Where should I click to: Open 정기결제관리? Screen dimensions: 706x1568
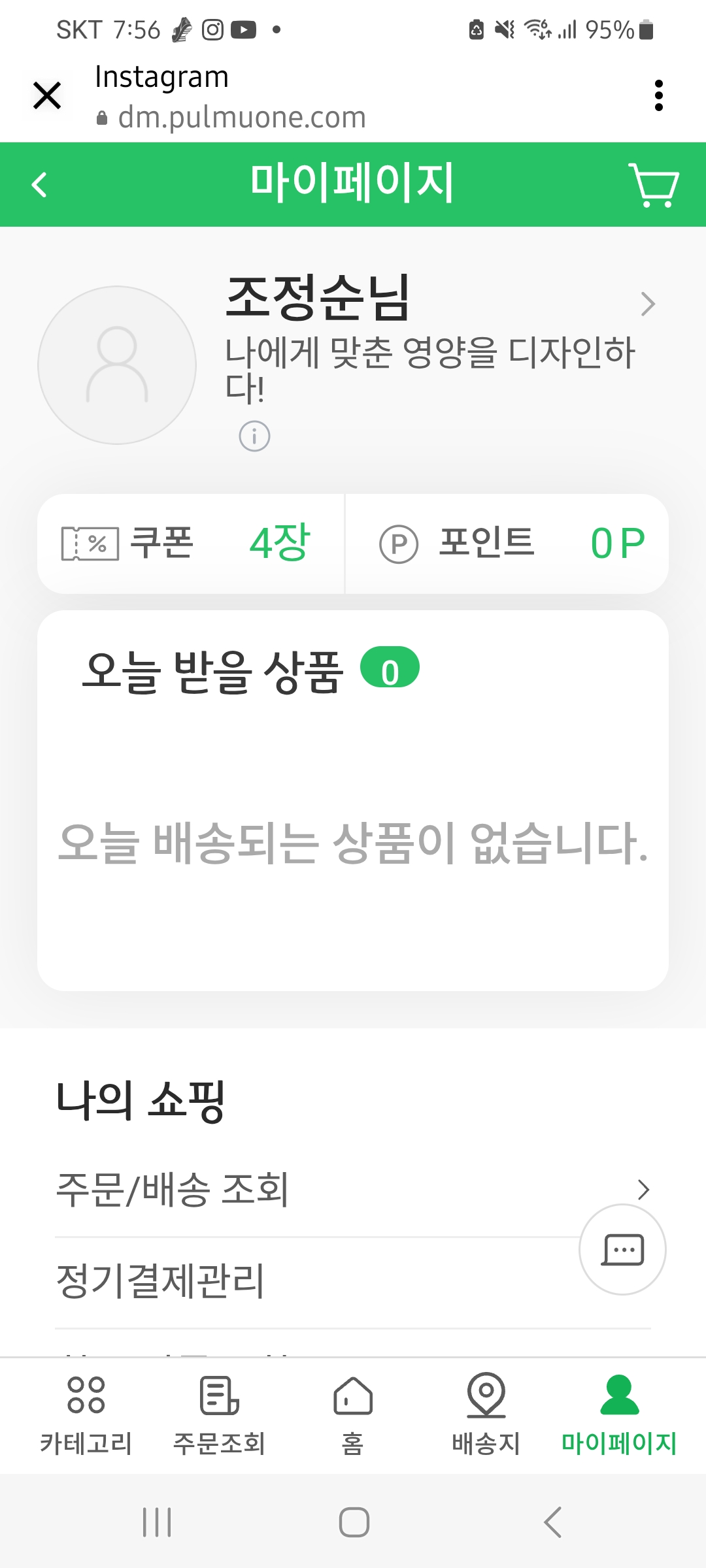tap(353, 1281)
